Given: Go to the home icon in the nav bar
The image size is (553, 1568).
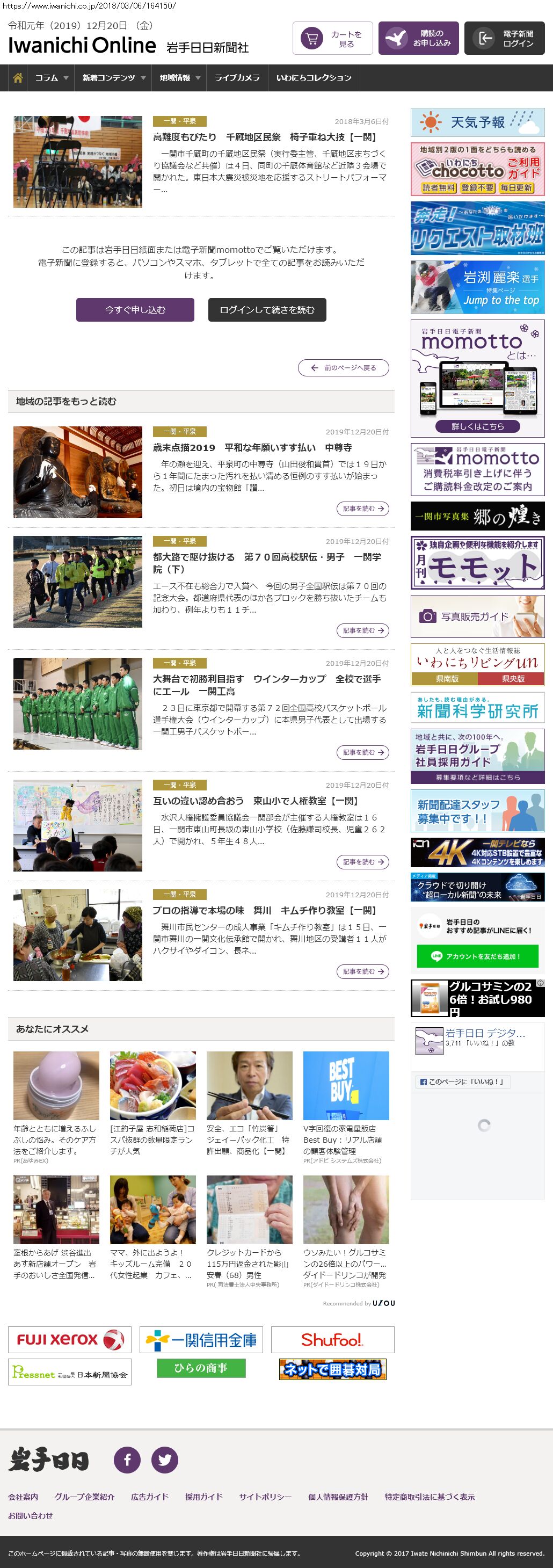Looking at the screenshot, I should pyautogui.click(x=18, y=78).
